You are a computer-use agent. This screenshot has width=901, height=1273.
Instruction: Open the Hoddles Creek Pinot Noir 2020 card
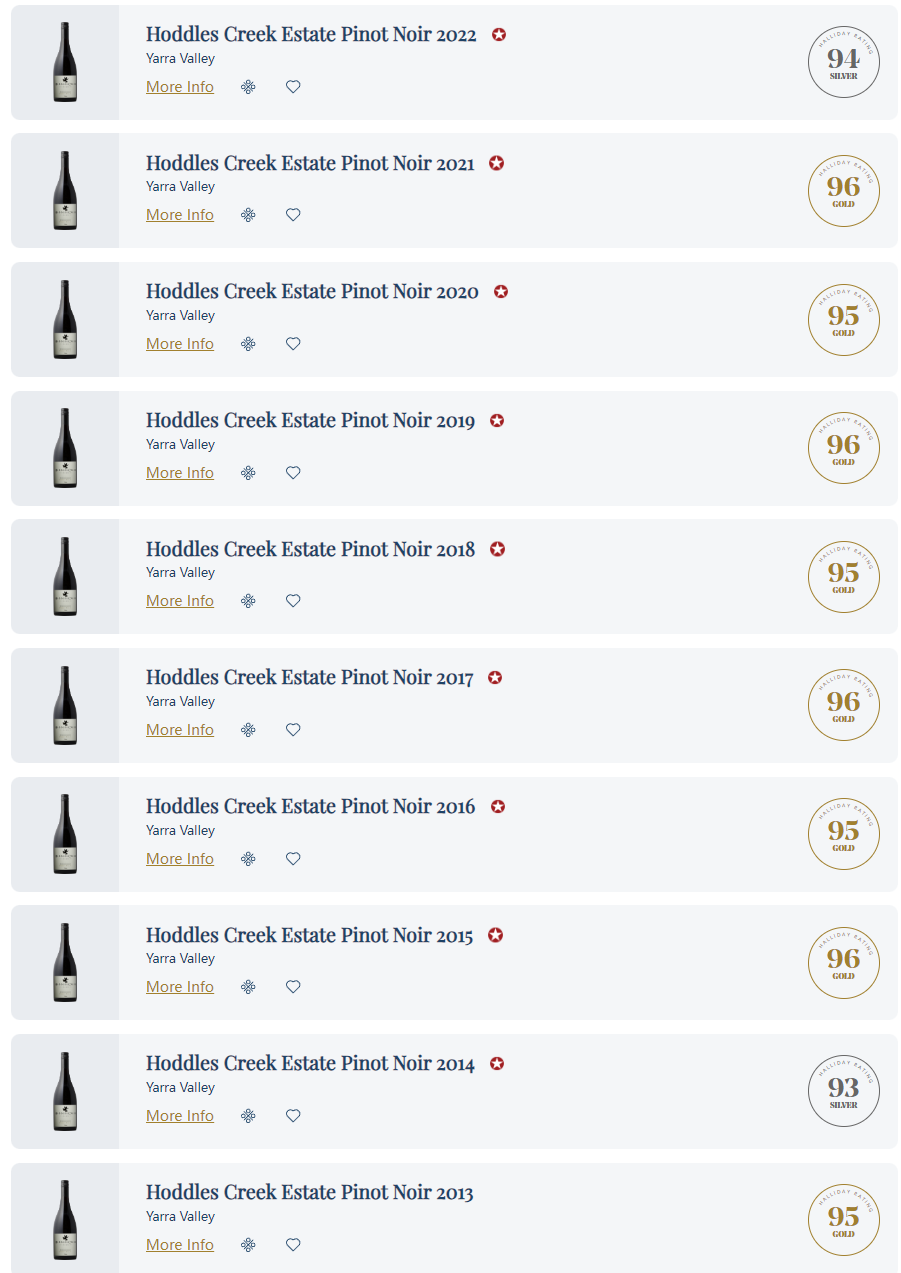[x=312, y=292]
